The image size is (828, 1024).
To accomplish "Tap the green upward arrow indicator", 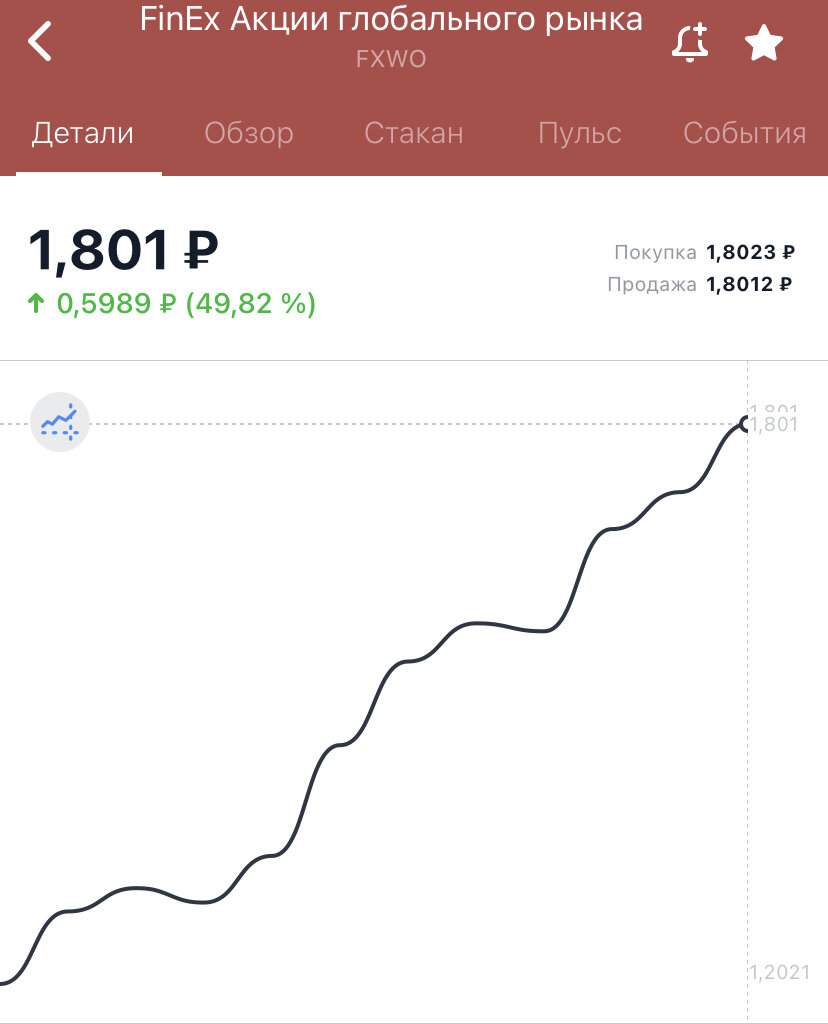I will pos(36,303).
